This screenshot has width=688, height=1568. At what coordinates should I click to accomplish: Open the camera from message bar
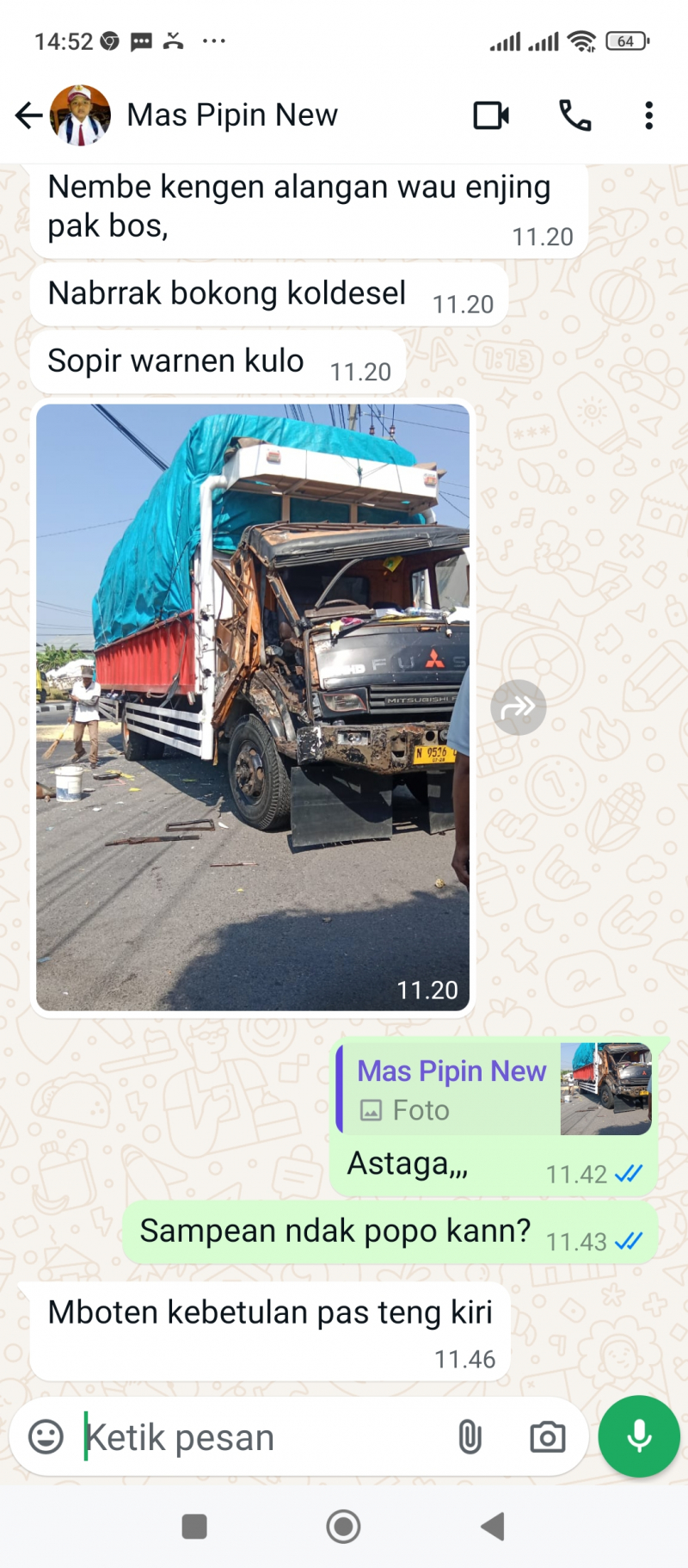pyautogui.click(x=547, y=1436)
